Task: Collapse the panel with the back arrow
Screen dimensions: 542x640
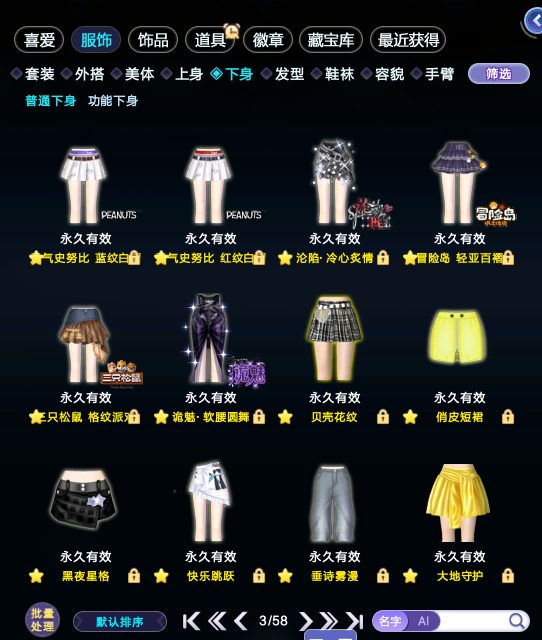Action: pyautogui.click(x=533, y=20)
